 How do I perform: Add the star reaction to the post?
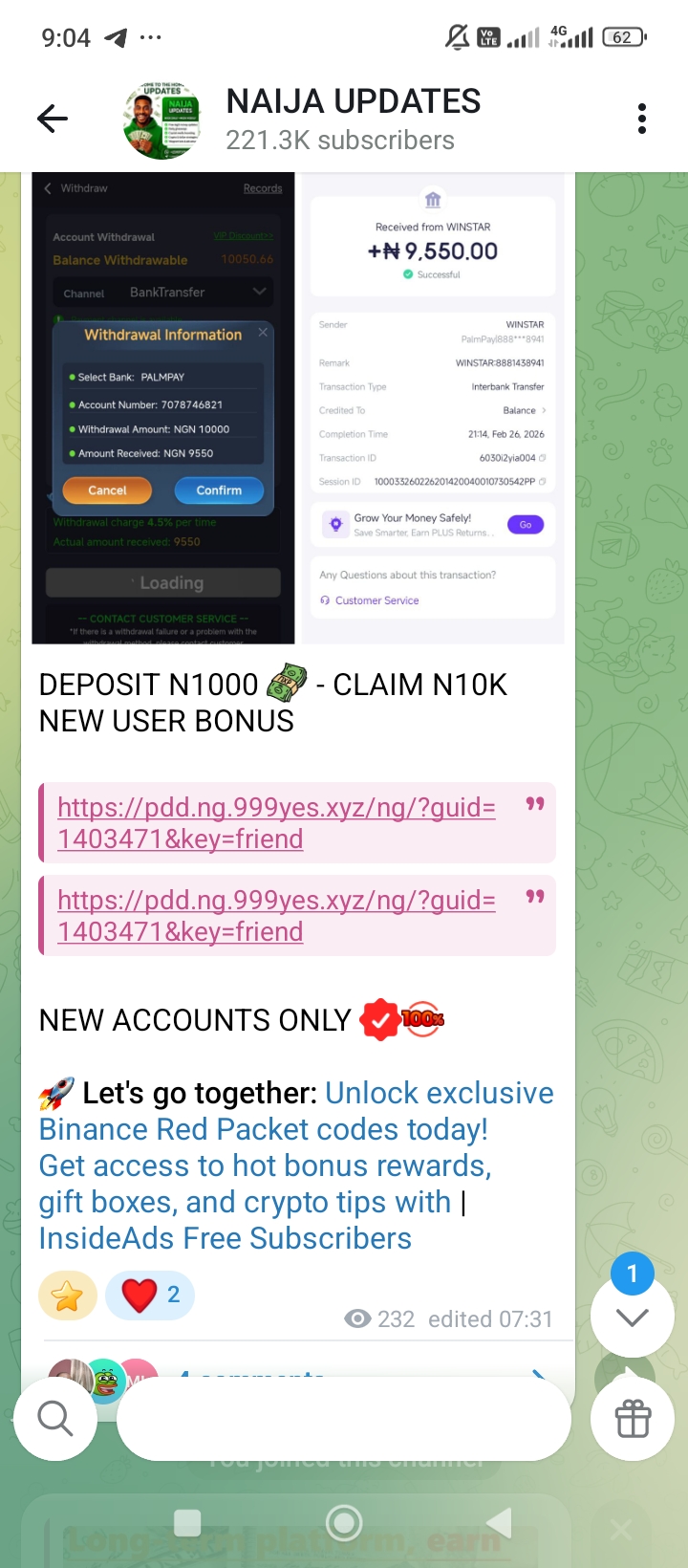tap(68, 1296)
